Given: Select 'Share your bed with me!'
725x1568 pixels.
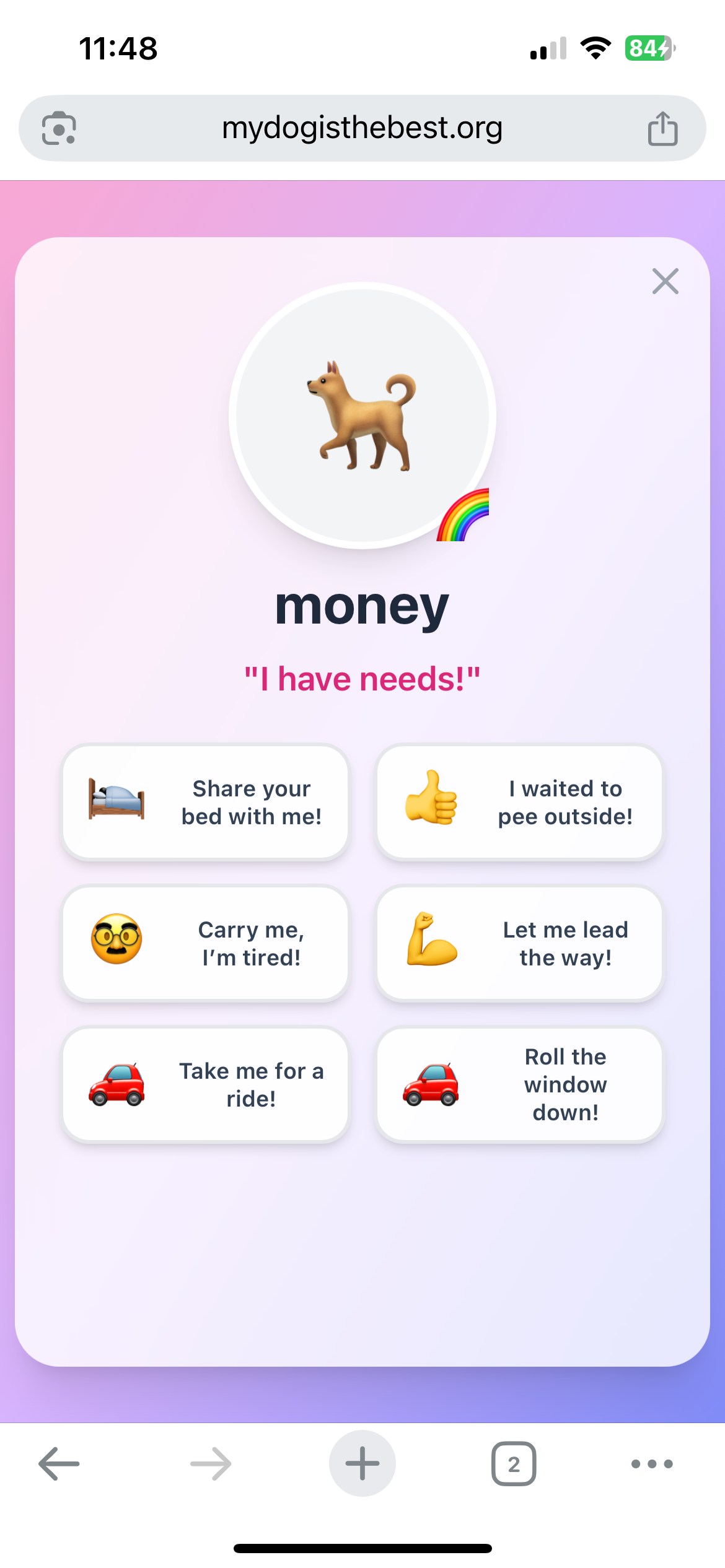Looking at the screenshot, I should pyautogui.click(x=206, y=802).
